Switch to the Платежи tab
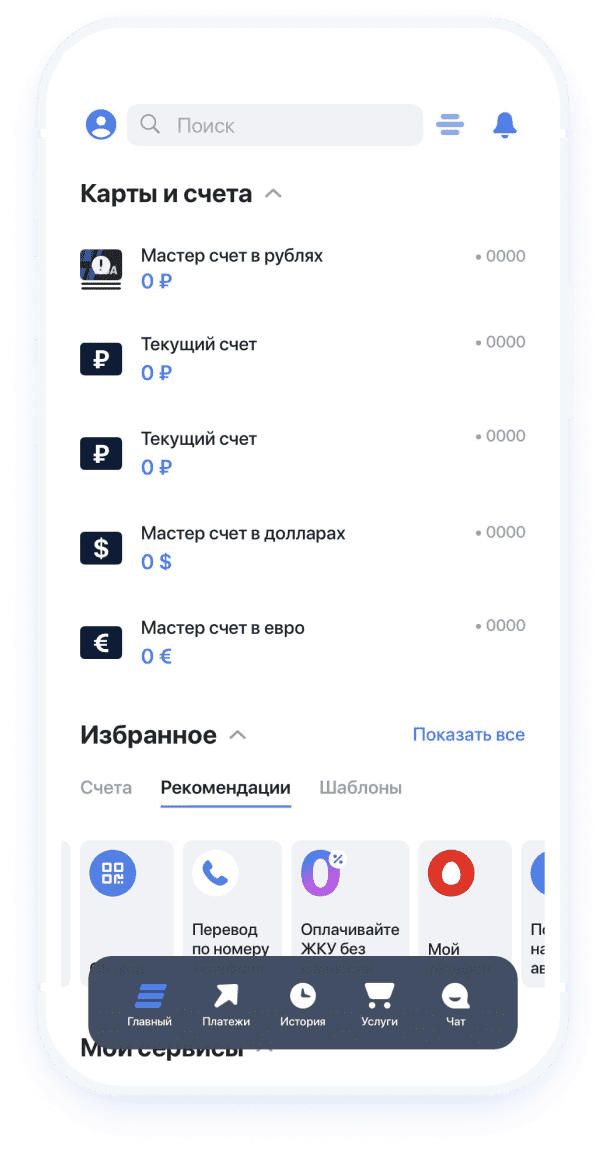The image size is (606, 1152). pos(226,1004)
